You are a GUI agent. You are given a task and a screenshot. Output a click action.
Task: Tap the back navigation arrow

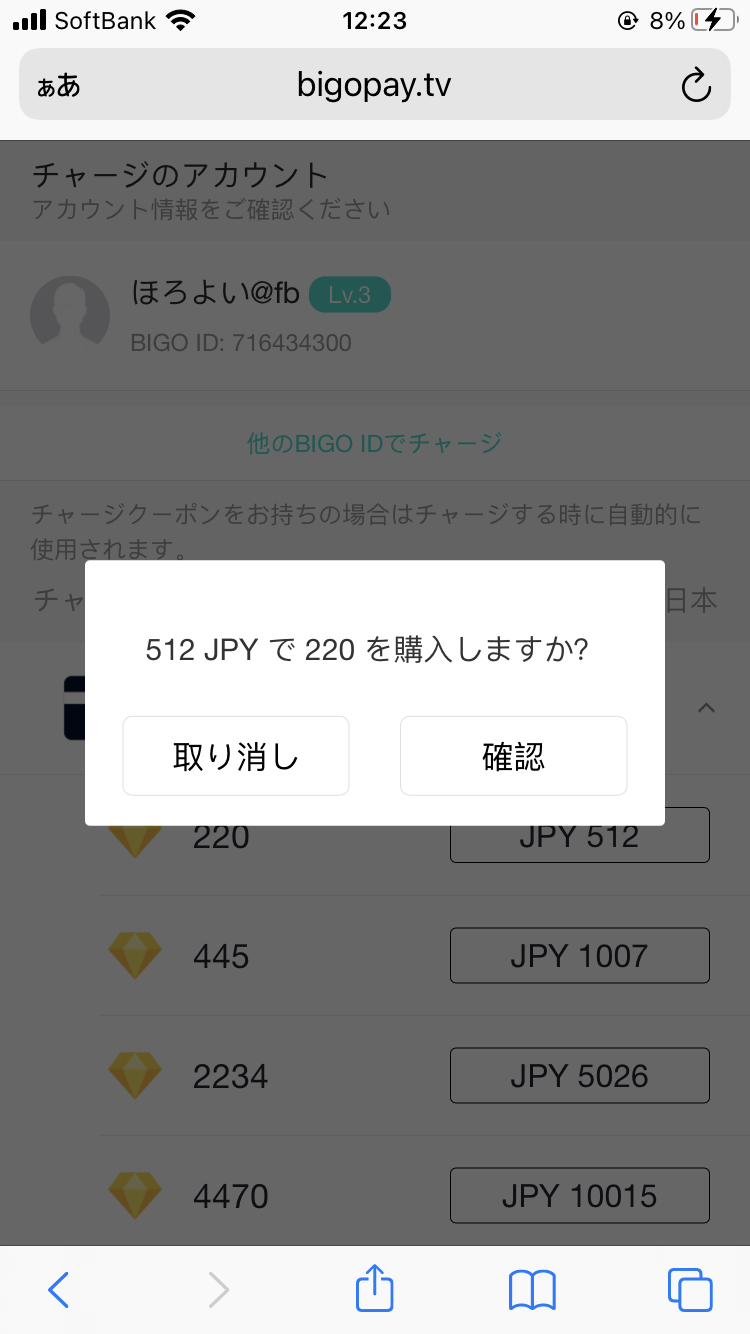point(57,1289)
